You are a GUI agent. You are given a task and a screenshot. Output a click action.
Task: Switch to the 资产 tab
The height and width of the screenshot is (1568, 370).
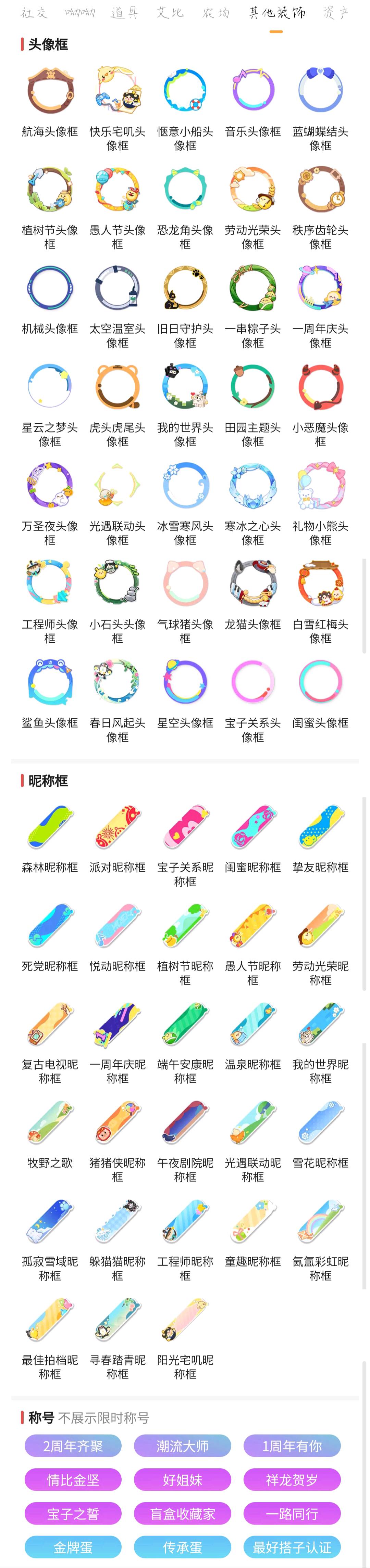335,13
